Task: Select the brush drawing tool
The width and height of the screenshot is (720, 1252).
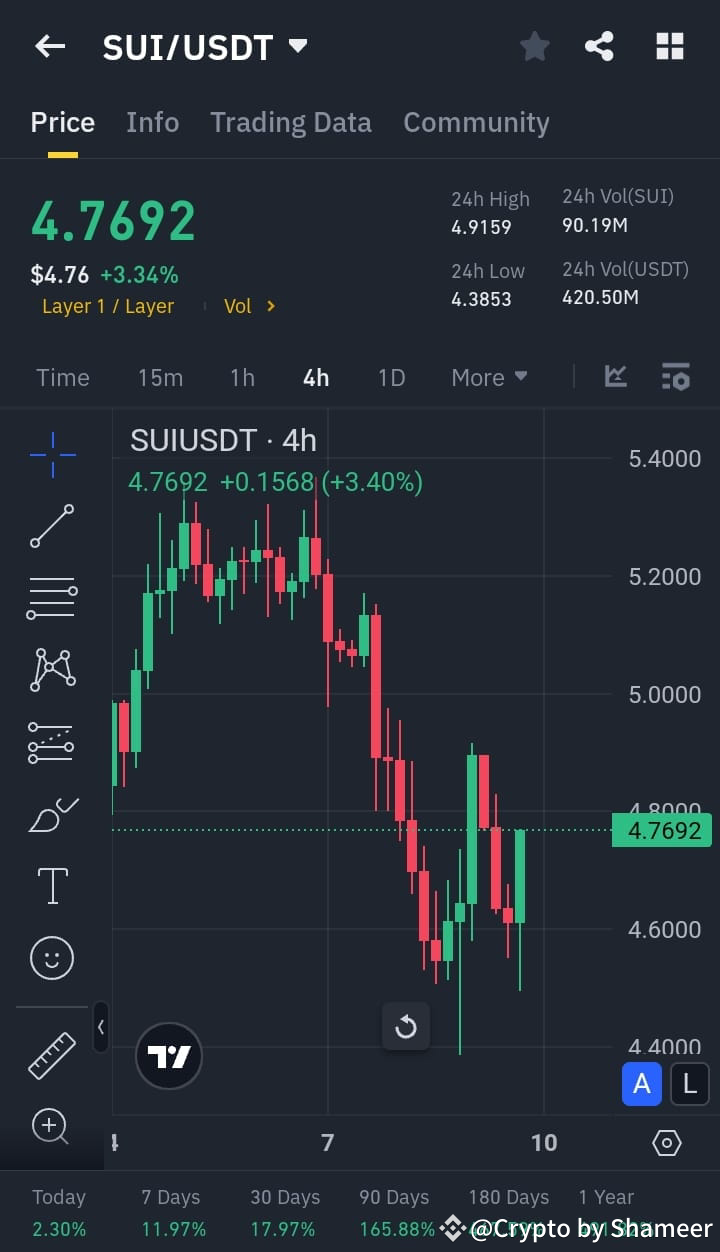Action: tap(51, 813)
